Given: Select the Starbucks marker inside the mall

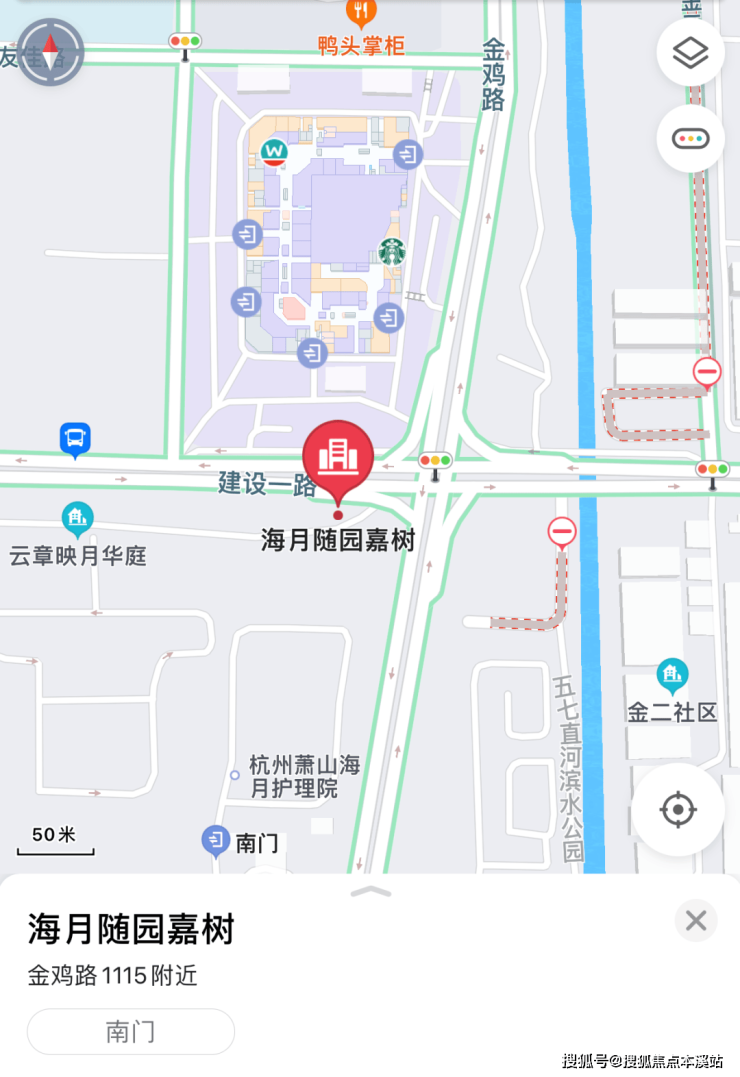Looking at the screenshot, I should tap(392, 252).
